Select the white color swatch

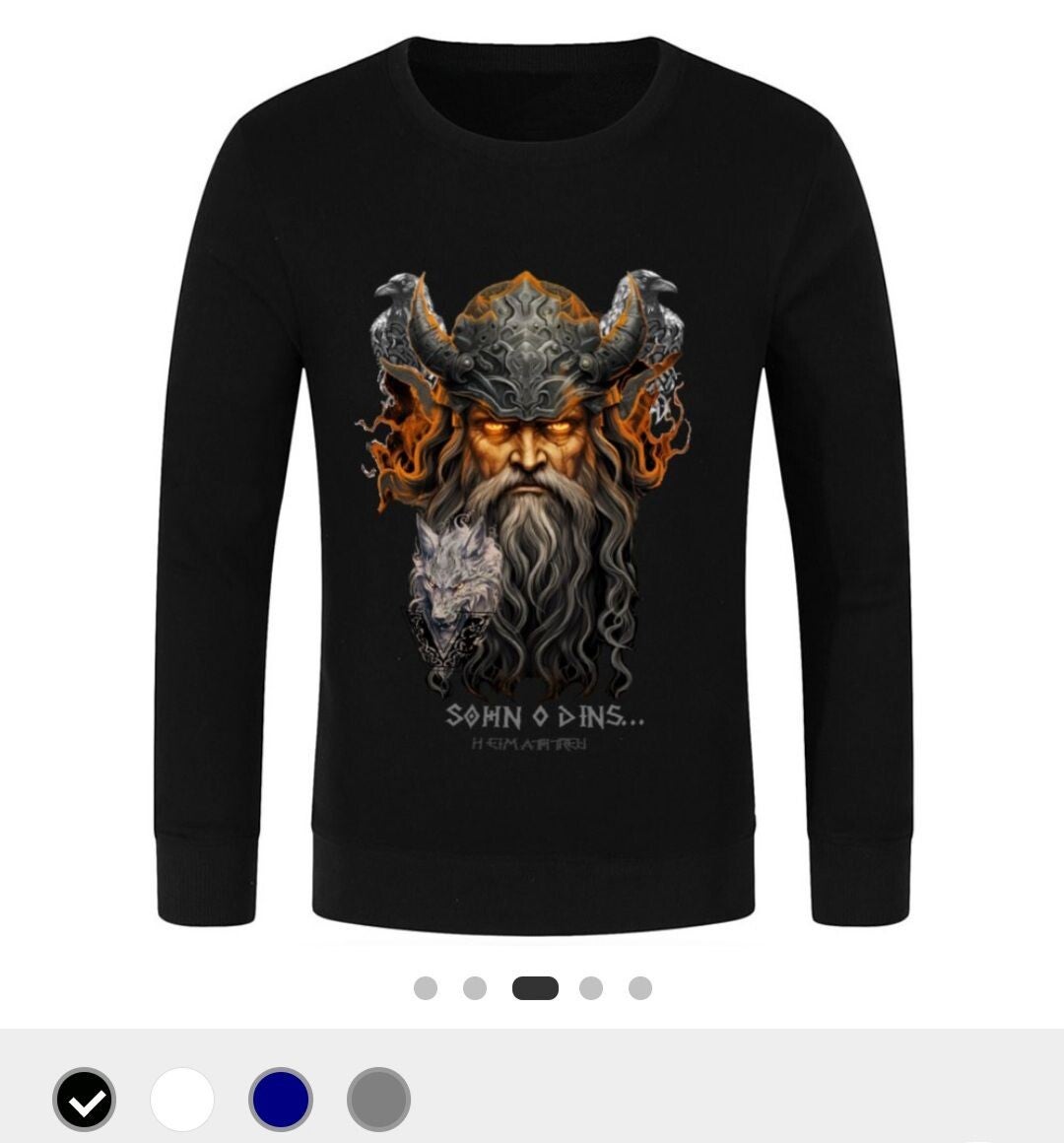pos(182,1099)
